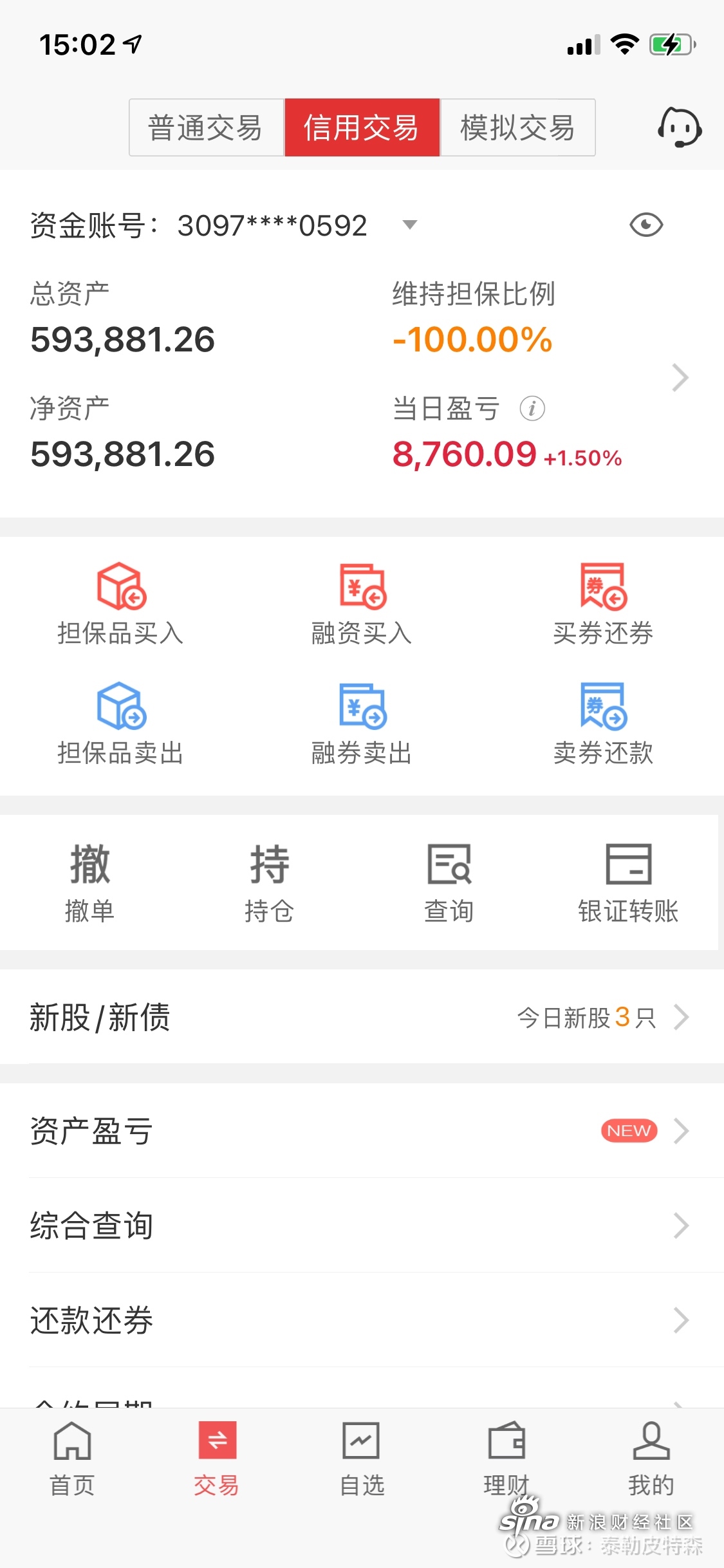Open 融资买入
The height and width of the screenshot is (1568, 724).
pos(362,604)
